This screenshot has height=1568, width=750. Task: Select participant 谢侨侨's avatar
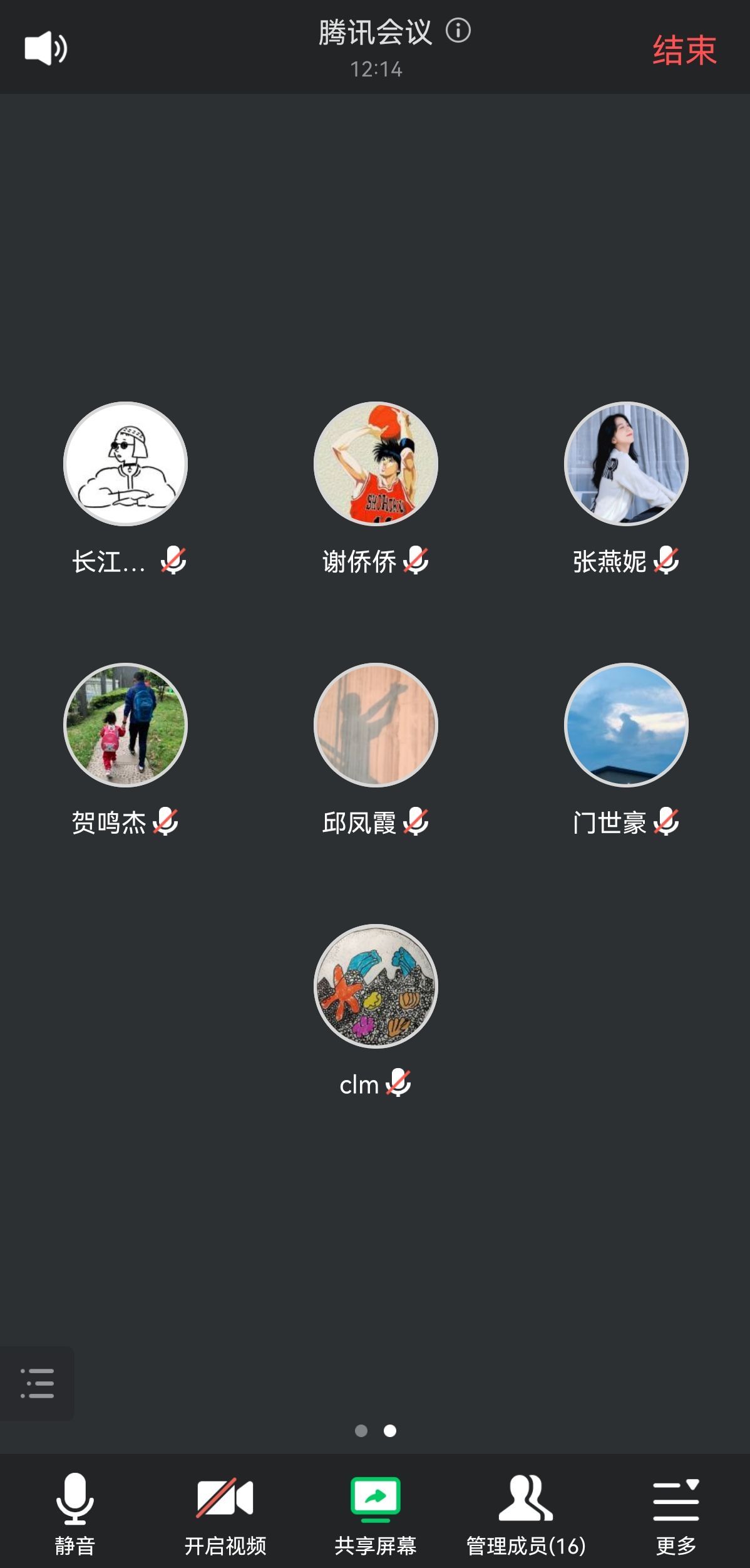pos(376,464)
